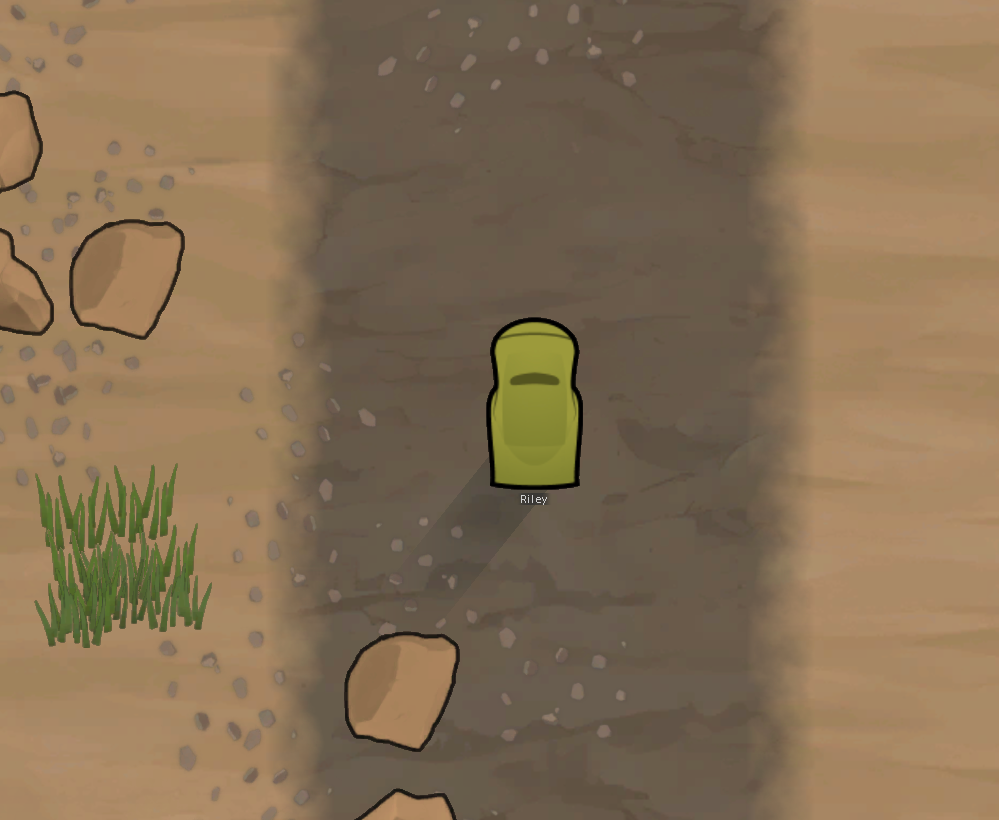The width and height of the screenshot is (999, 820).
Task: Select the character named Riley
Action: 535,403
